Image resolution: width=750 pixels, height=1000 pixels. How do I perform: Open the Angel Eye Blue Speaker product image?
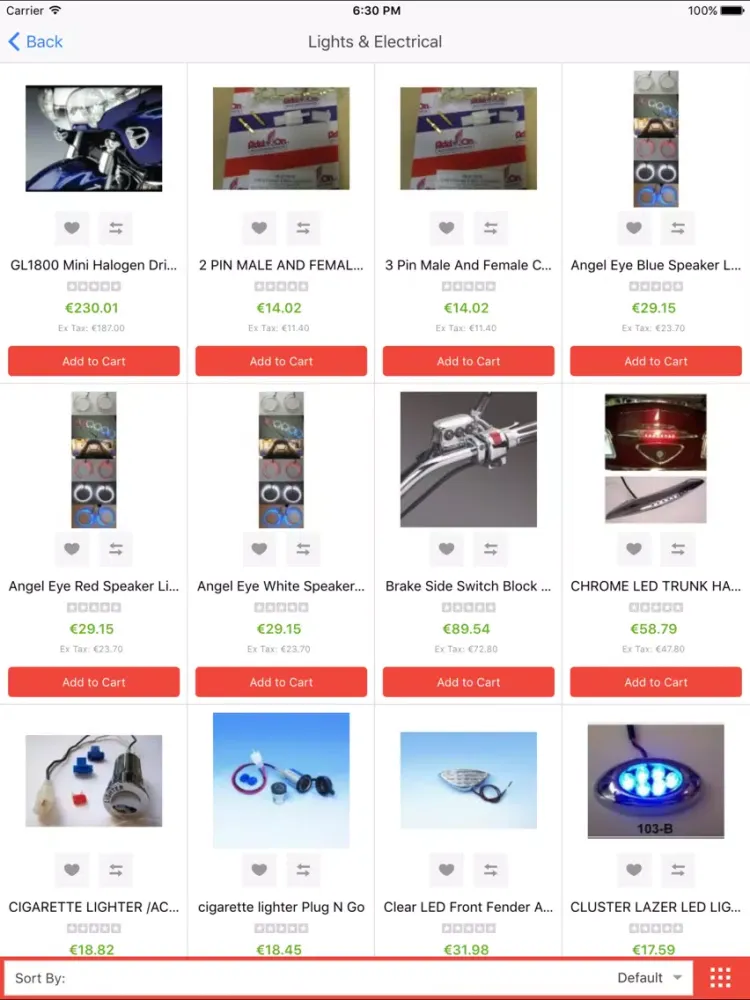click(656, 139)
